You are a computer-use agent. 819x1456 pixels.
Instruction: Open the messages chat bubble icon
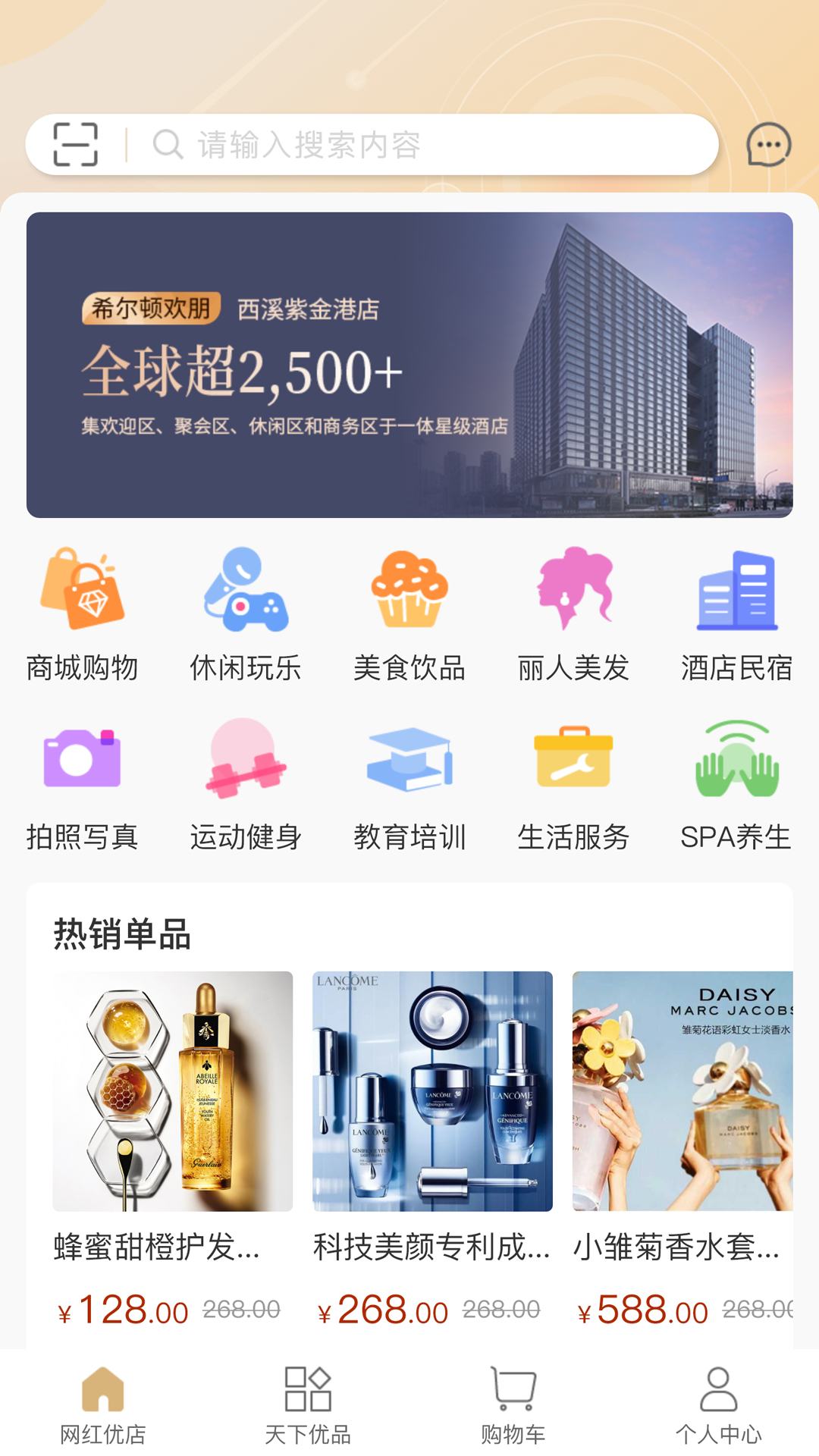tap(768, 144)
